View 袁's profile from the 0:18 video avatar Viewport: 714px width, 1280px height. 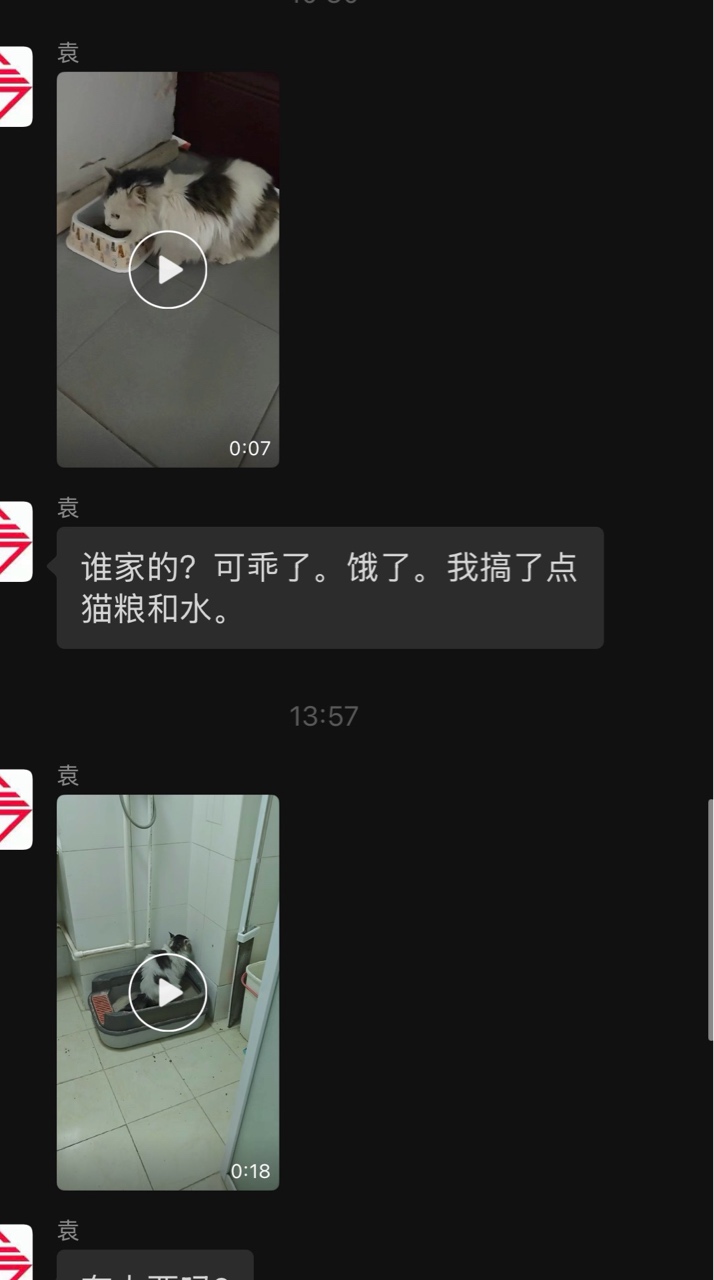(14, 809)
